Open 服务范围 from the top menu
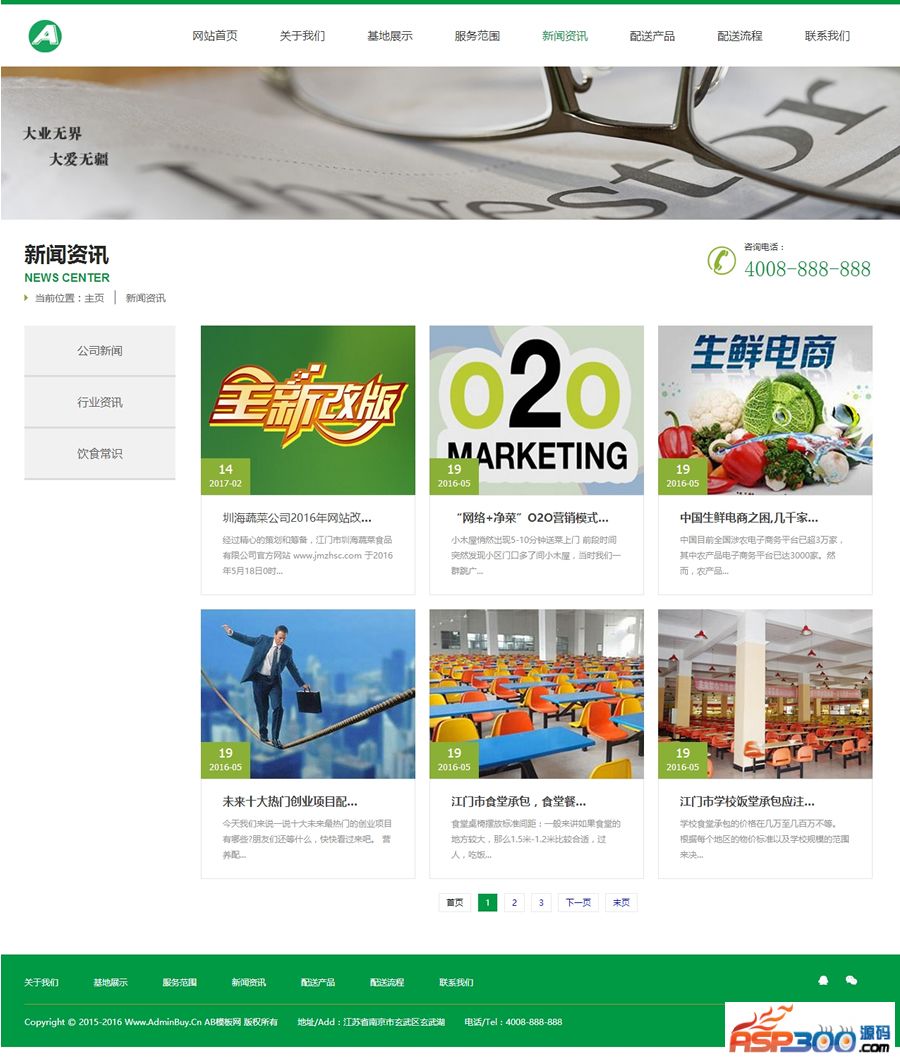This screenshot has width=900, height=1057. pos(477,36)
